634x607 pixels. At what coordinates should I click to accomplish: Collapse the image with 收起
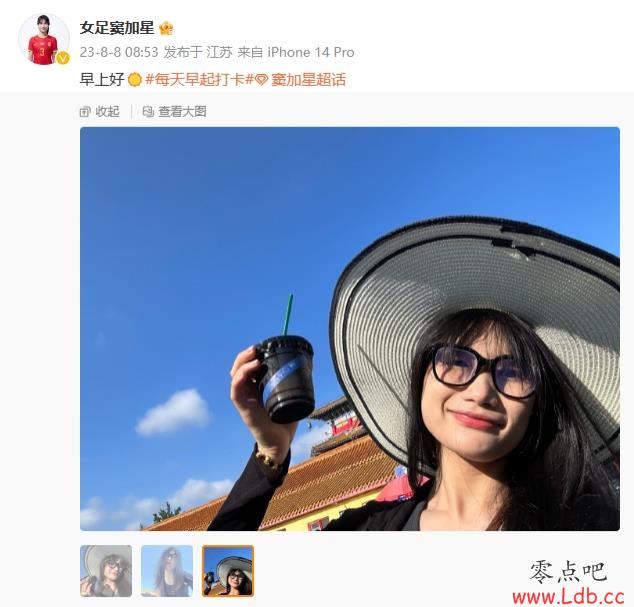point(100,112)
